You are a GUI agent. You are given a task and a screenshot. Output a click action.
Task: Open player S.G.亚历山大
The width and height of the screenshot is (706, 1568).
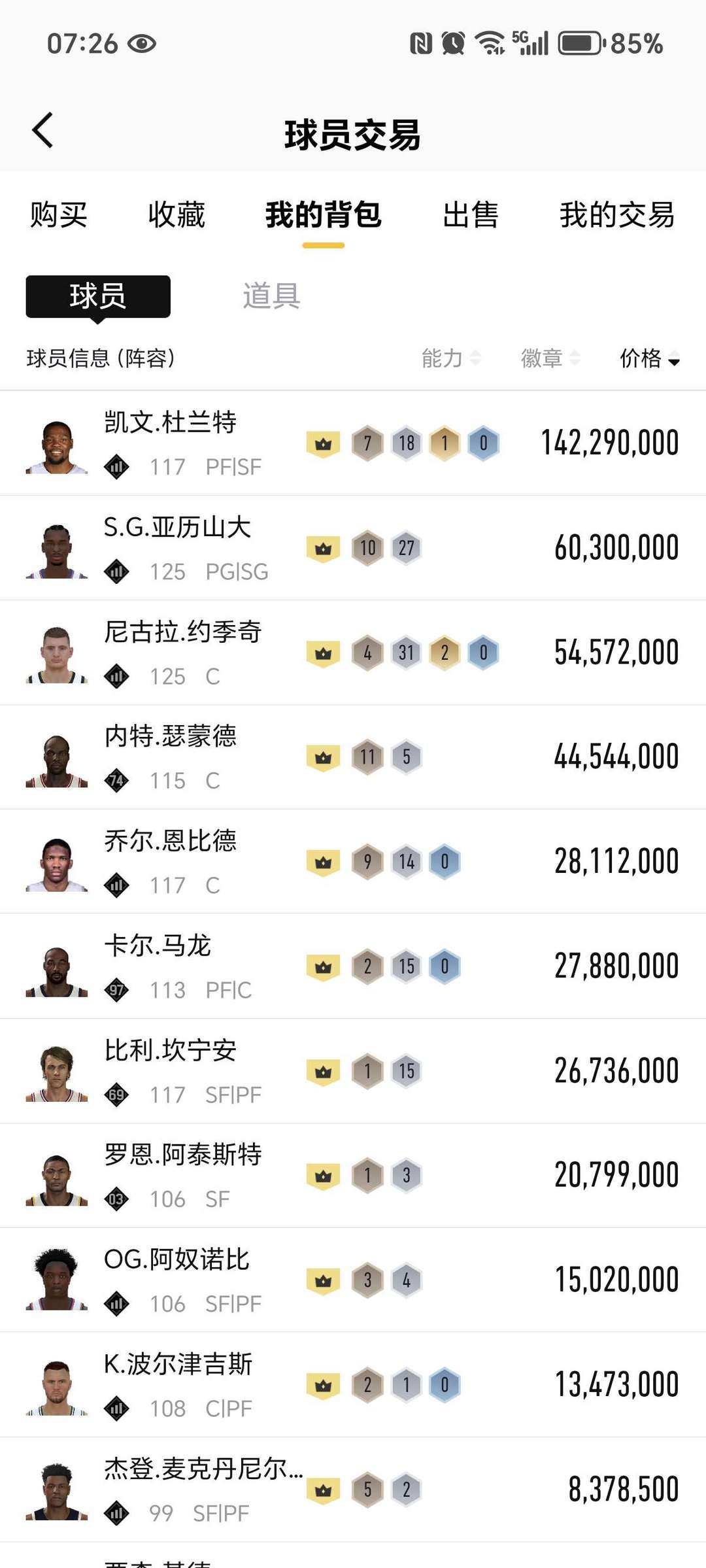tap(353, 548)
